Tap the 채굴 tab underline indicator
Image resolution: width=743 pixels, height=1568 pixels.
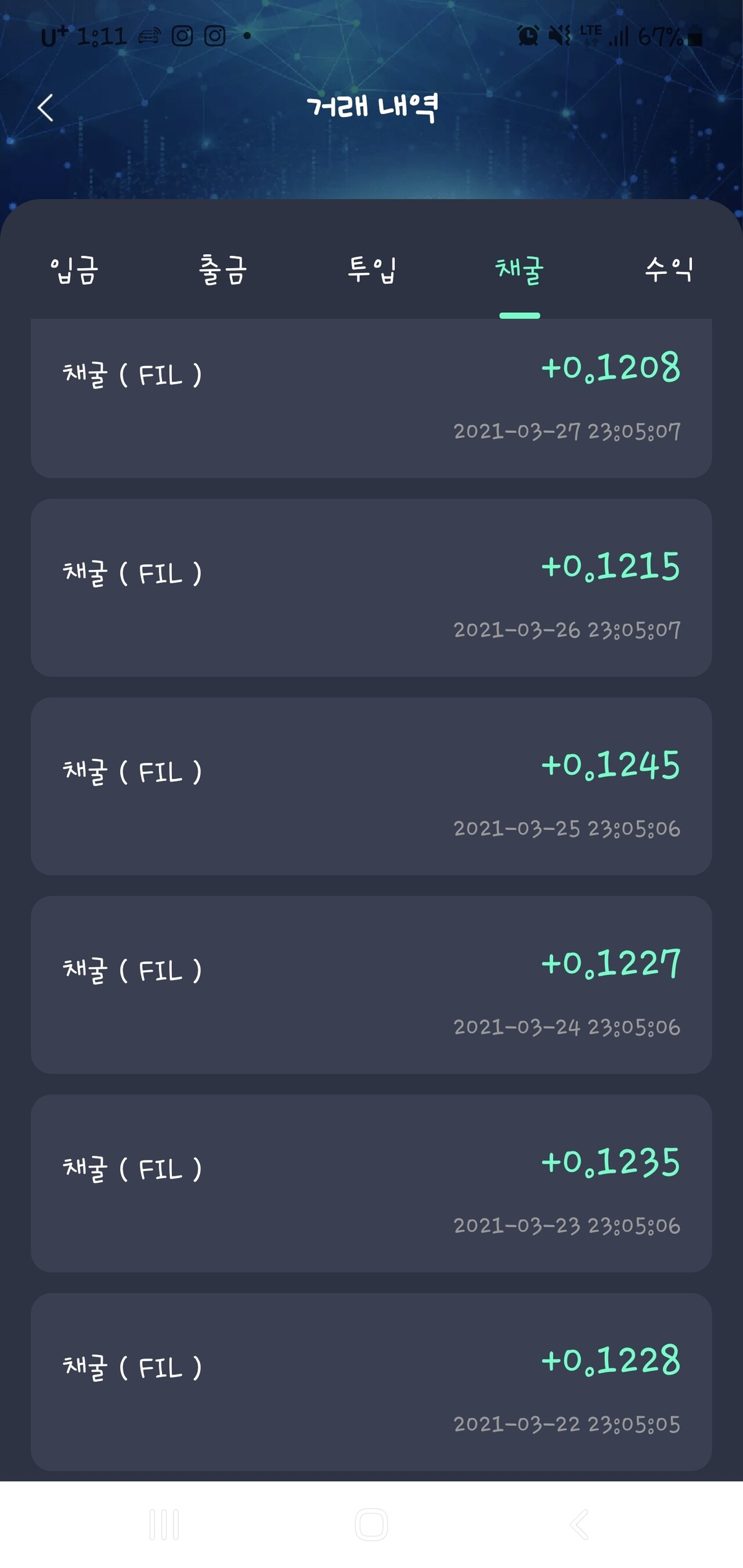[x=520, y=314]
